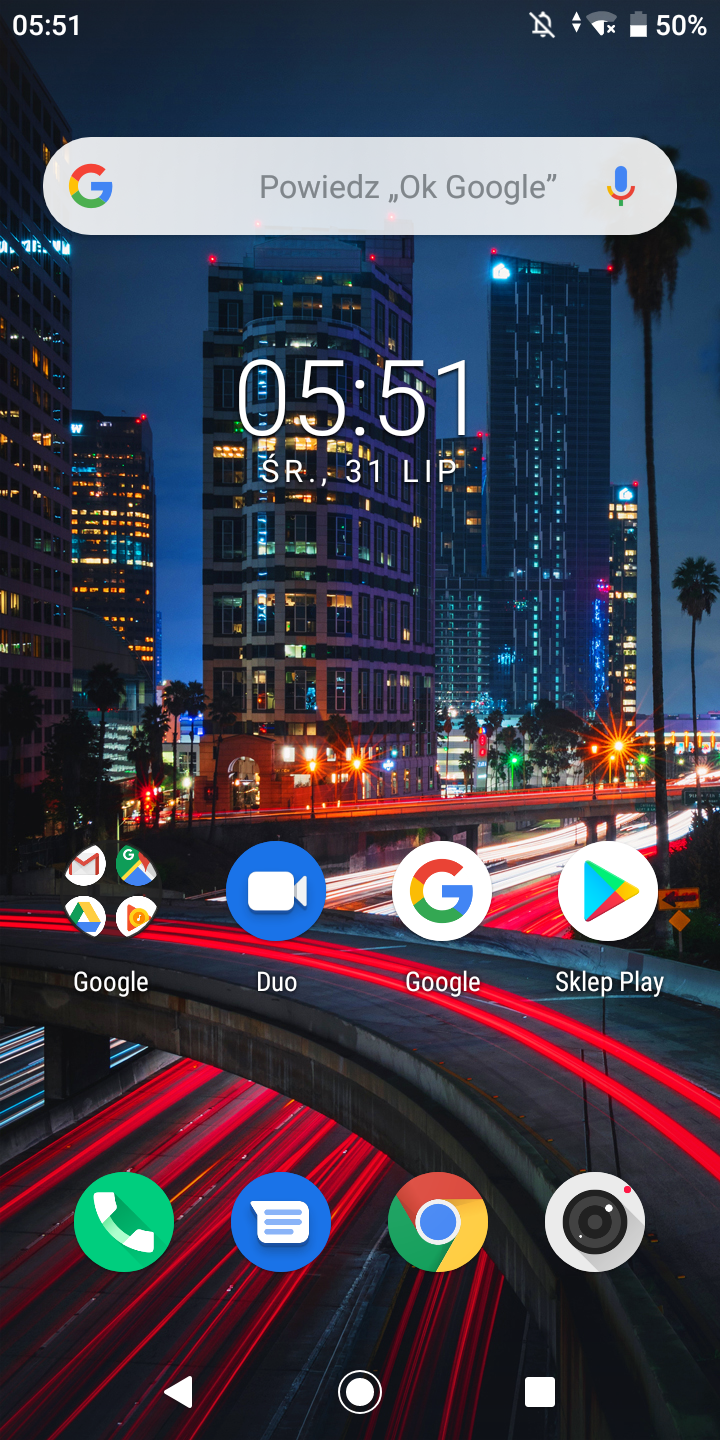
Task: Open the Camera app
Action: coord(595,1222)
